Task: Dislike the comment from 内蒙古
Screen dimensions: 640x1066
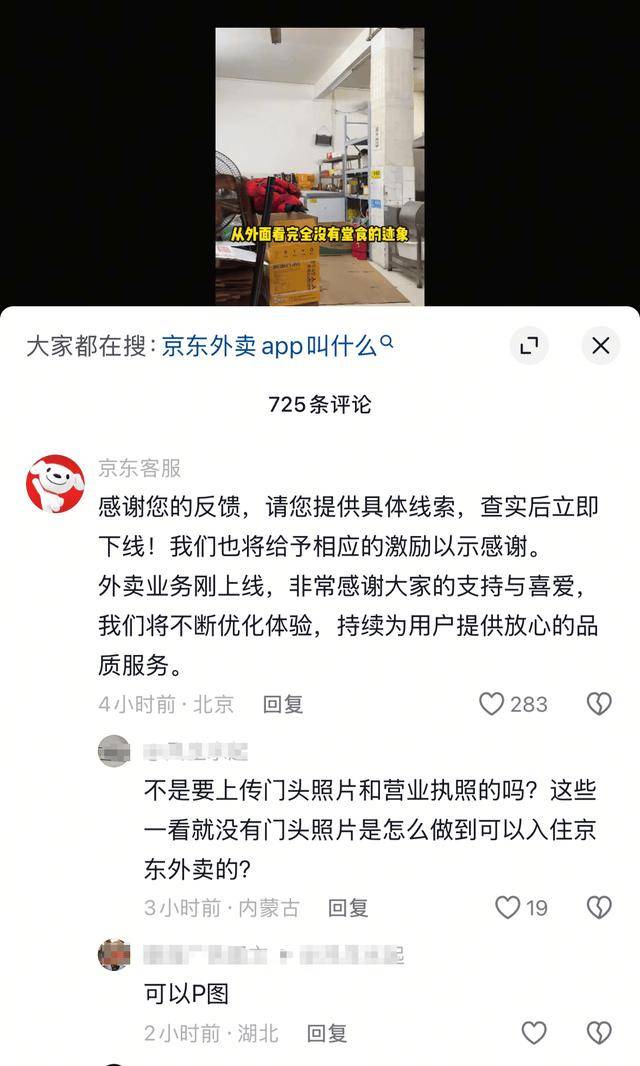Action: (x=598, y=907)
